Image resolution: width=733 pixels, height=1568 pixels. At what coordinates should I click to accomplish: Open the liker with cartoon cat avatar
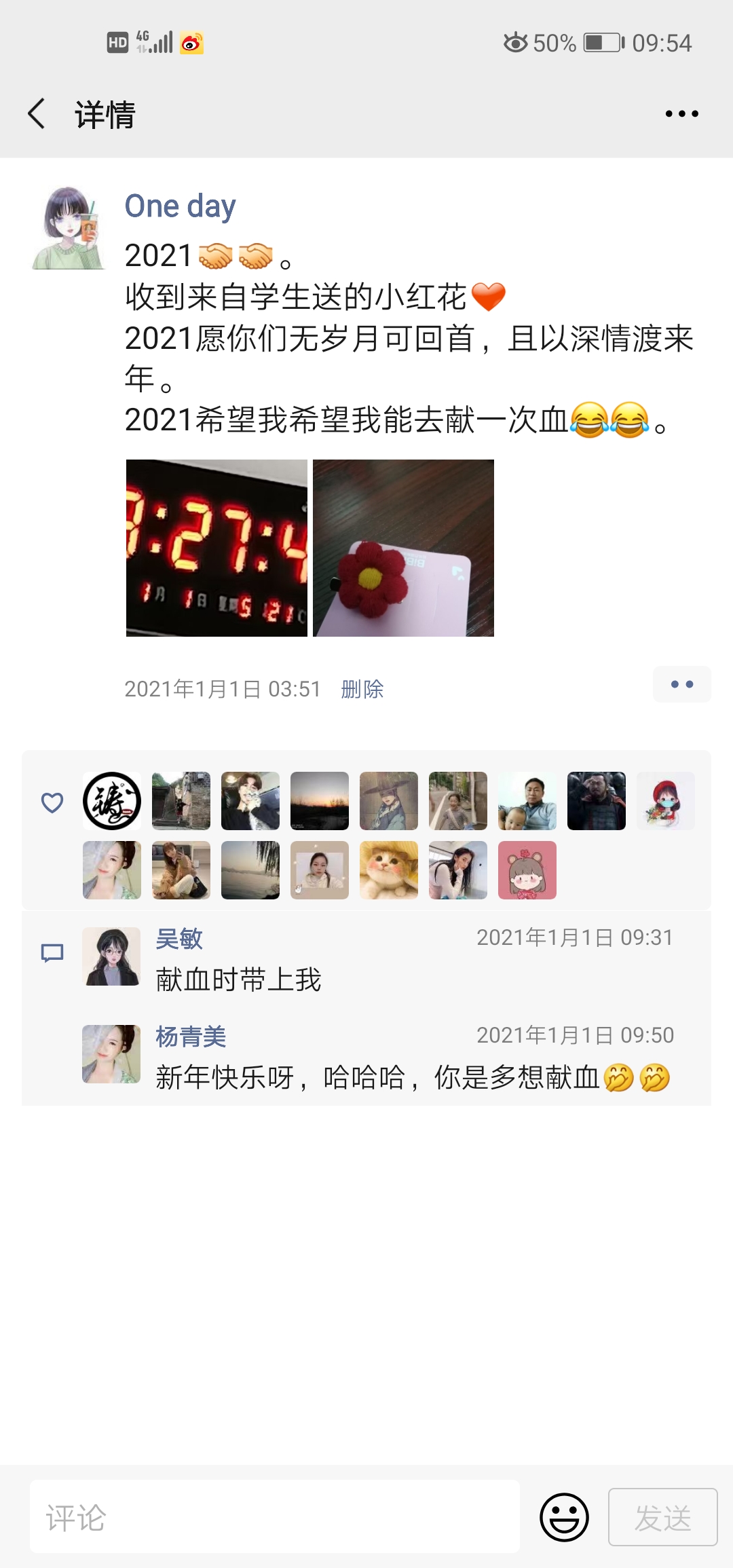click(389, 870)
